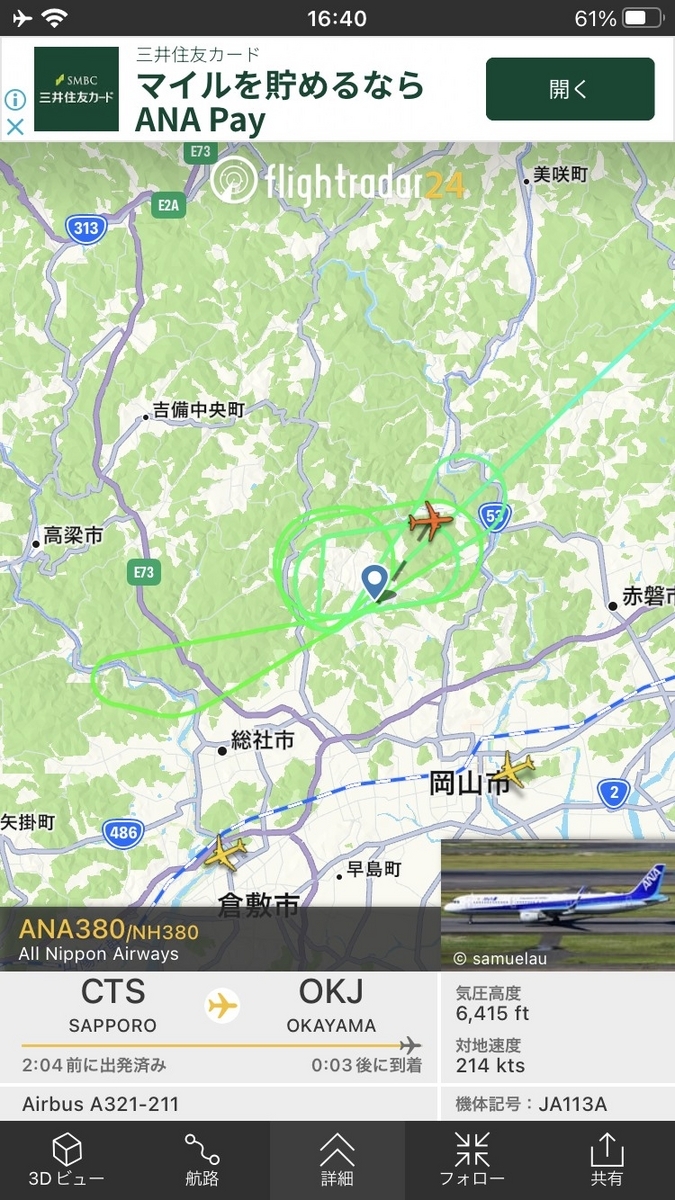Image resolution: width=675 pixels, height=1200 pixels.
Task: Tap the 開く button on the ad
Action: pos(570,89)
